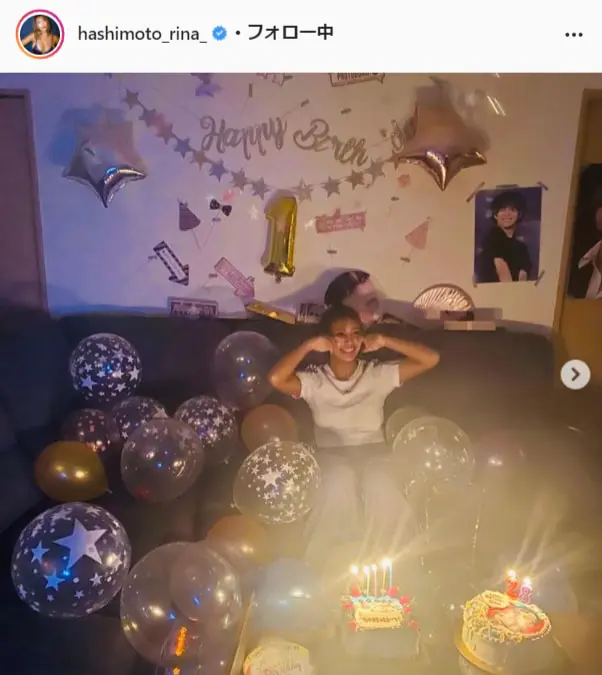Open hashimoto_rina_ profile picture
Image resolution: width=602 pixels, height=675 pixels.
pyautogui.click(x=40, y=35)
